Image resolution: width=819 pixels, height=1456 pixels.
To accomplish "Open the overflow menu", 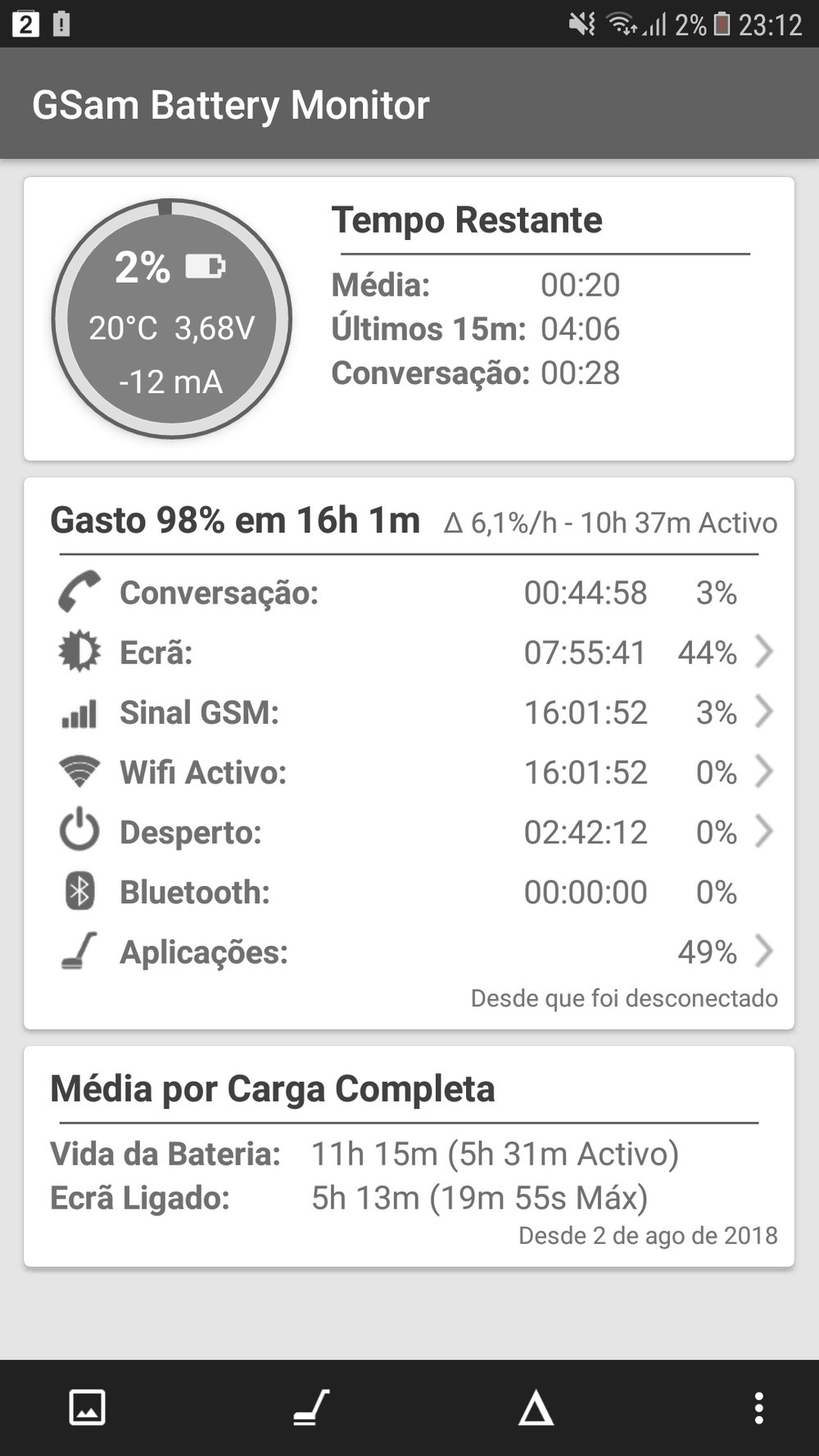I will coord(758,1408).
